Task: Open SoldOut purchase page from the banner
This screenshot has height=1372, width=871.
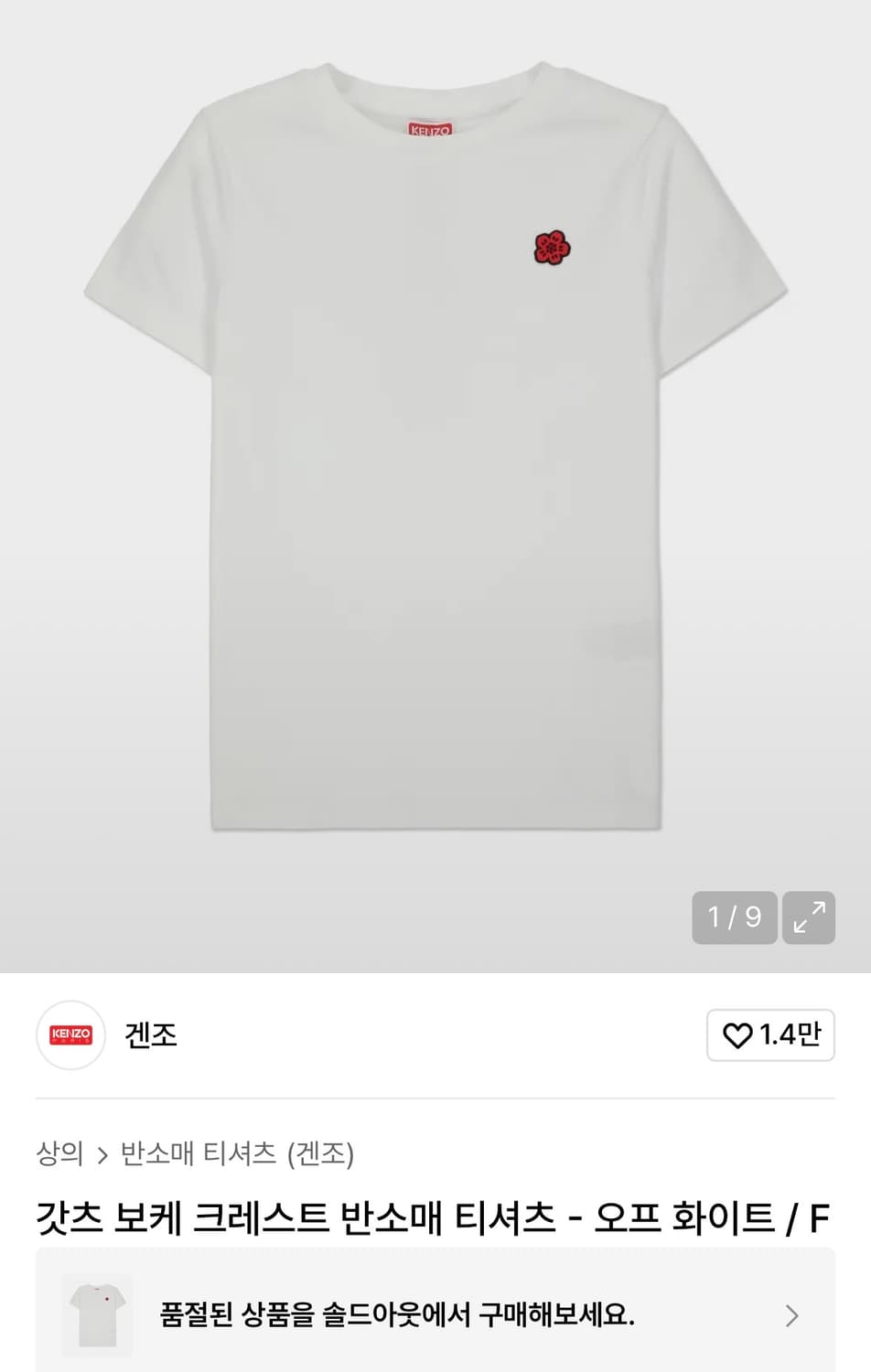Action: [430, 1315]
